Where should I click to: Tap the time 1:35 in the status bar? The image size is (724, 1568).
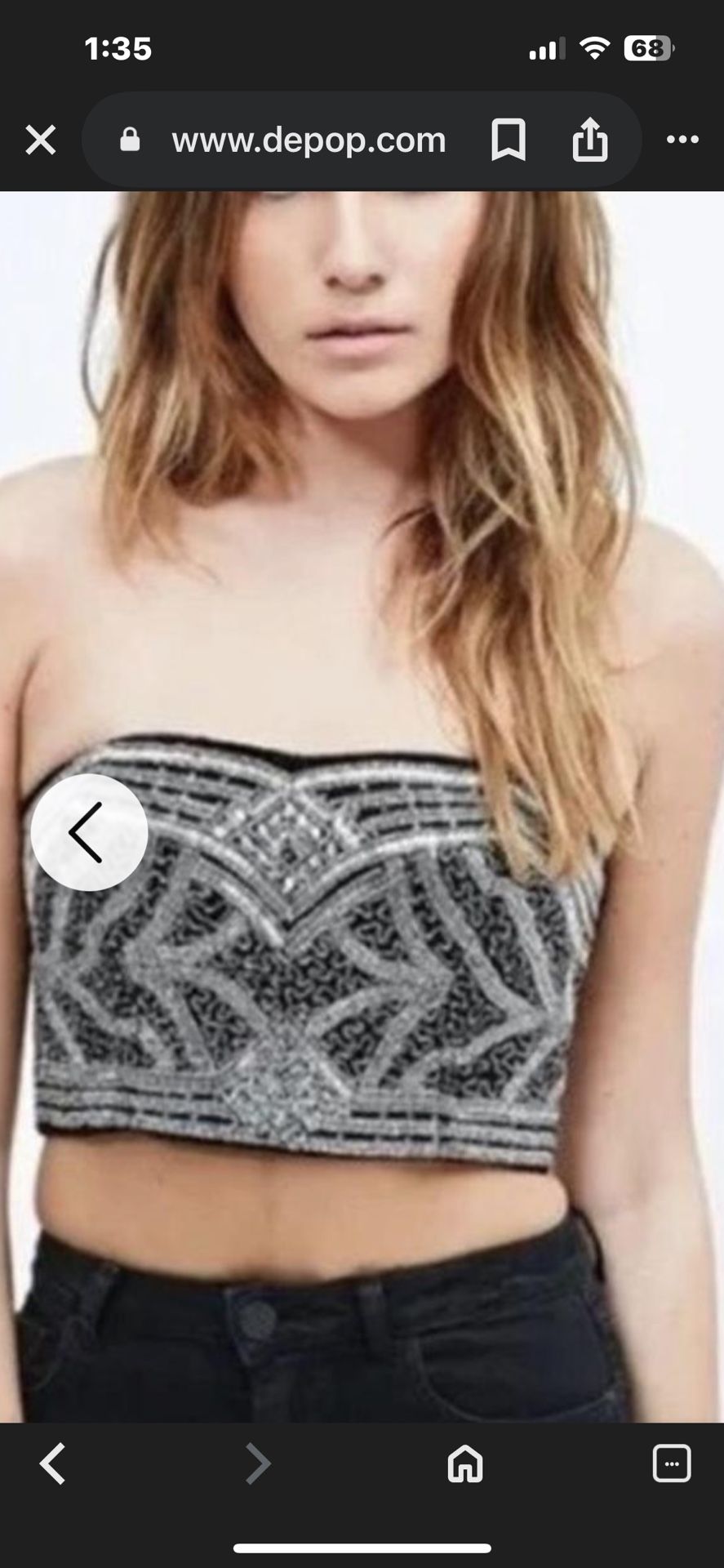(118, 47)
